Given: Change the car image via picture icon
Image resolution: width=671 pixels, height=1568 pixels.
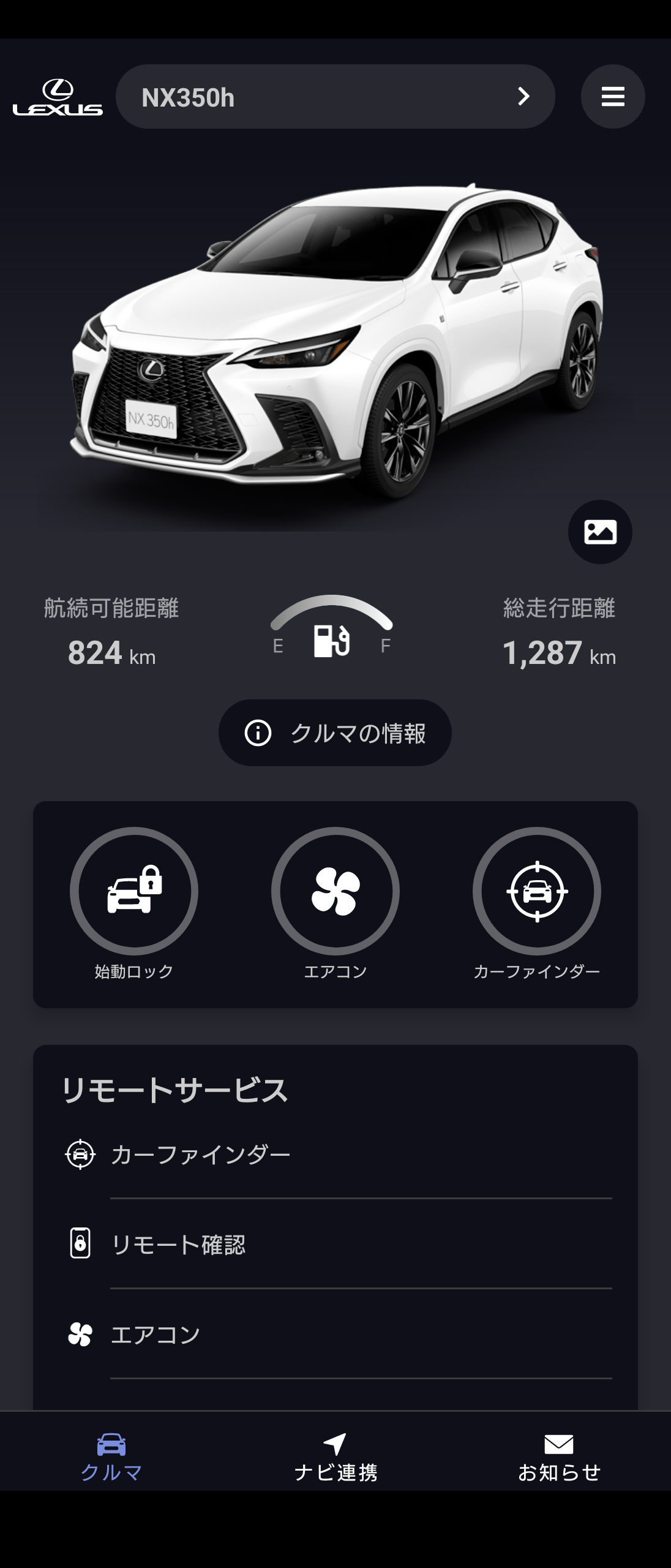Looking at the screenshot, I should (600, 532).
